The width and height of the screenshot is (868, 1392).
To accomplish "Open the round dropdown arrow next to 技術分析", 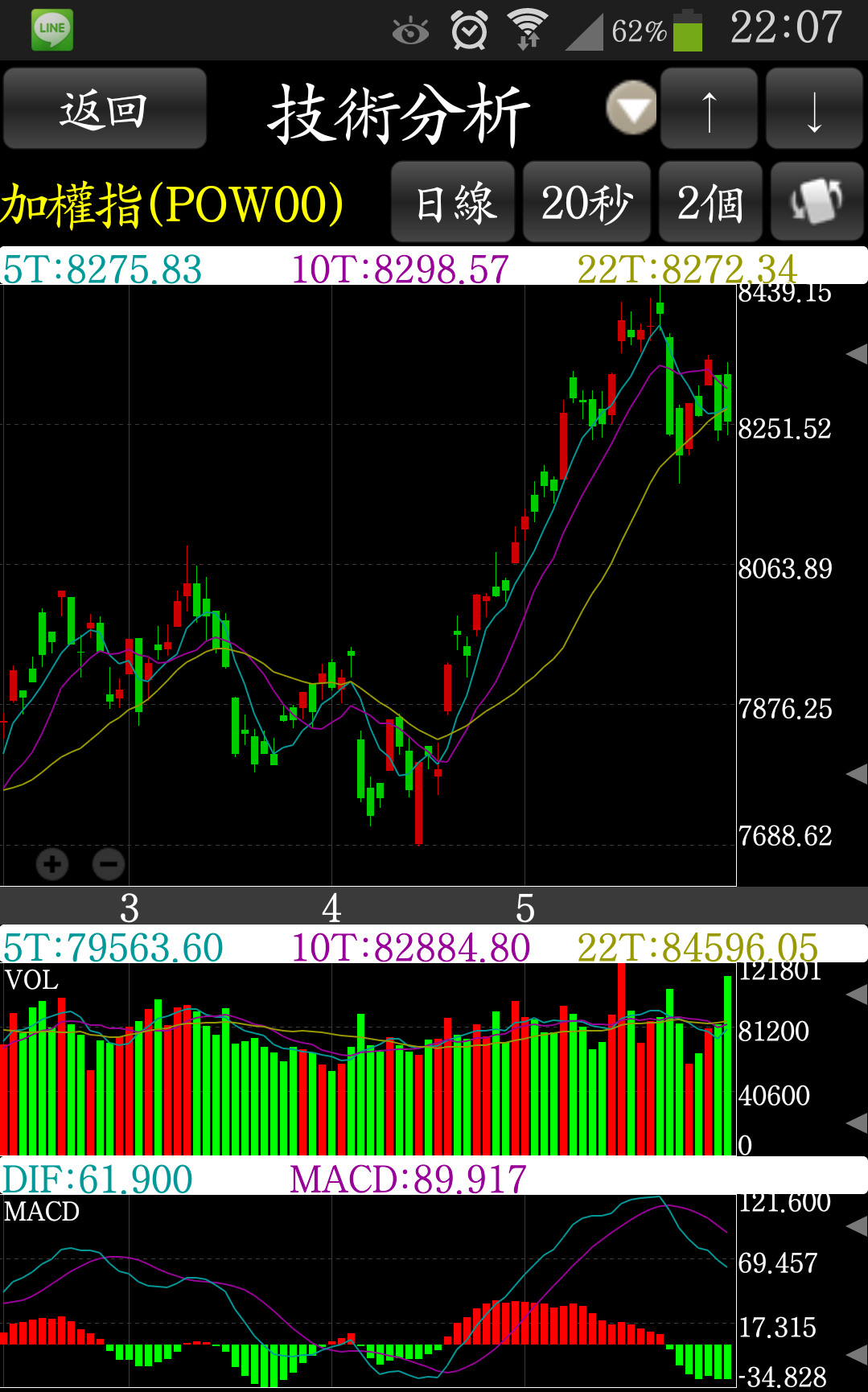I will [631, 108].
